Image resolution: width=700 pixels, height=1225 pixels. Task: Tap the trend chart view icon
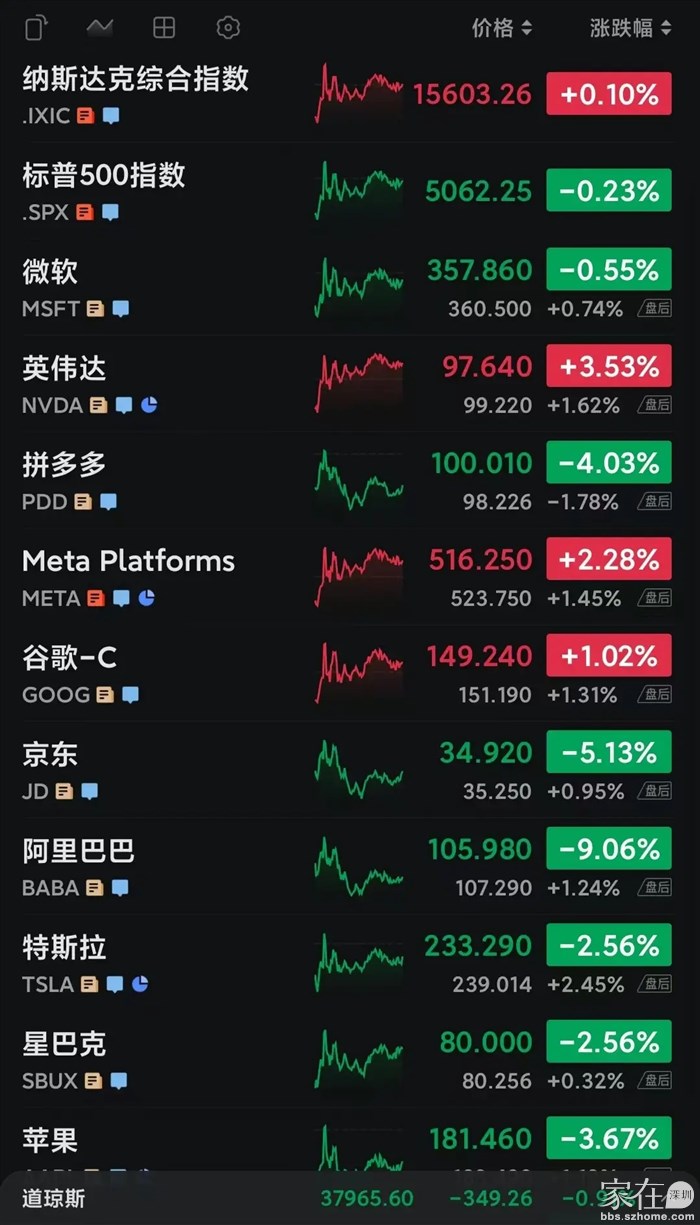pos(100,28)
